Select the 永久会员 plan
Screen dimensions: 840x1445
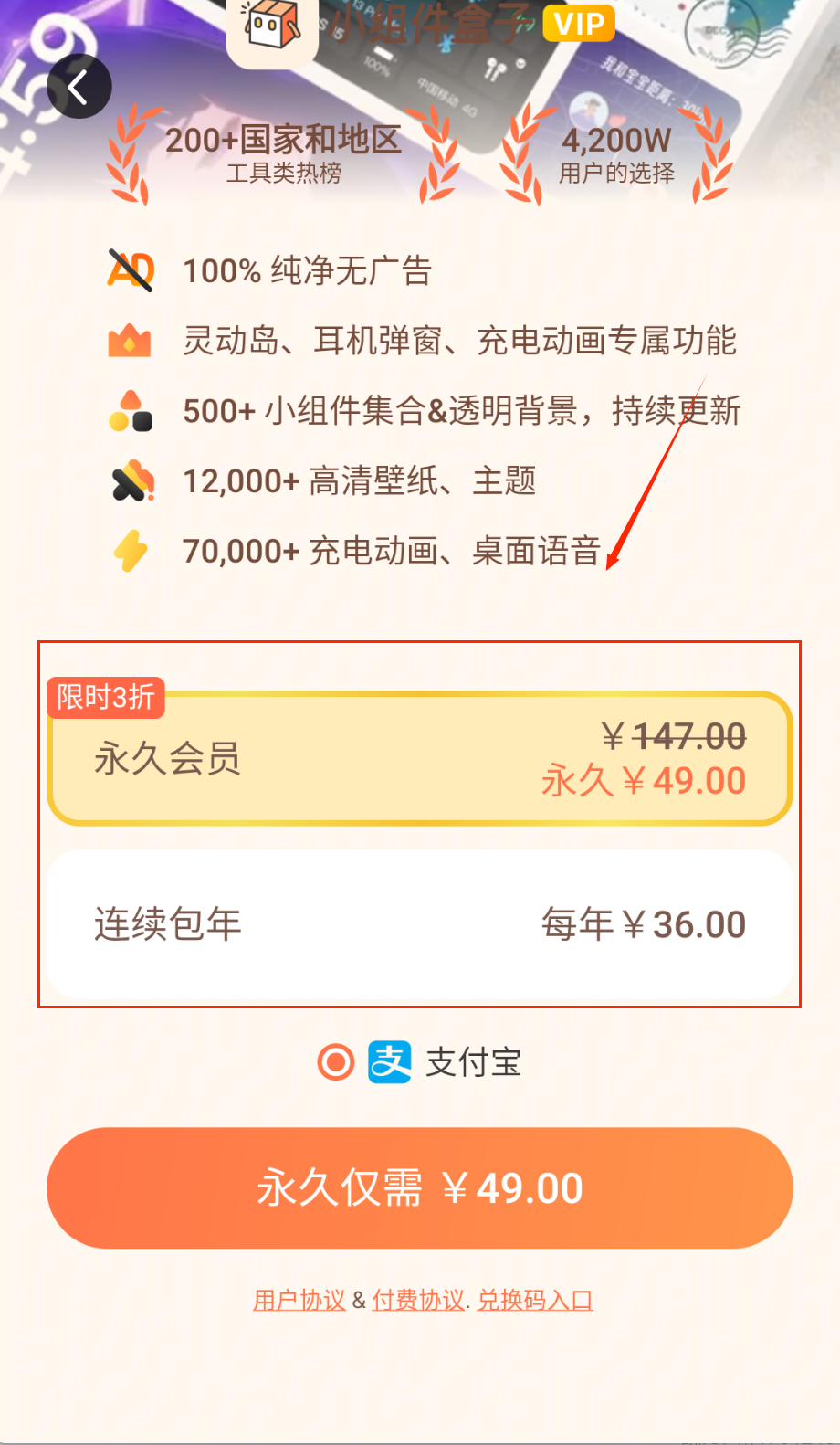click(419, 759)
